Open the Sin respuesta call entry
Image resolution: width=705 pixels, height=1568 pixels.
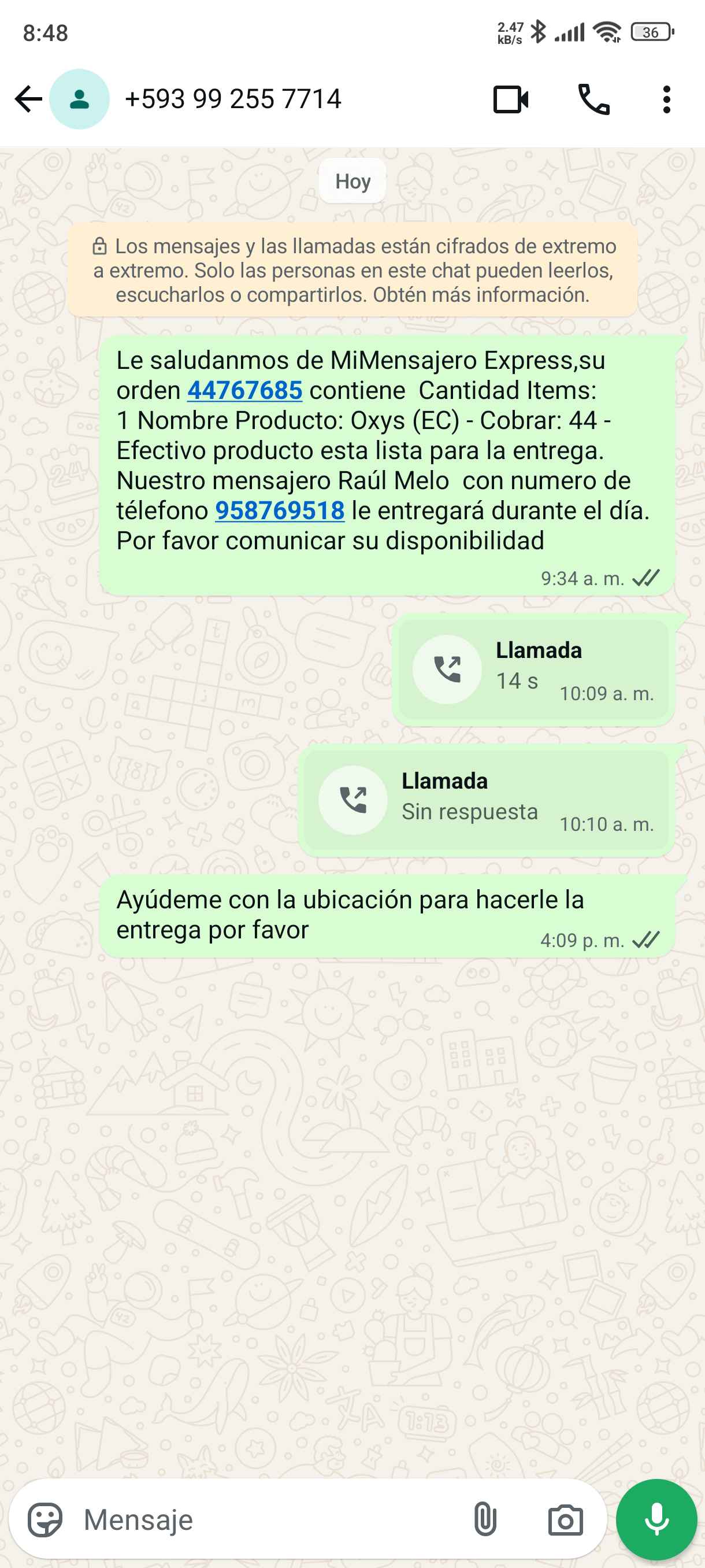[x=486, y=800]
